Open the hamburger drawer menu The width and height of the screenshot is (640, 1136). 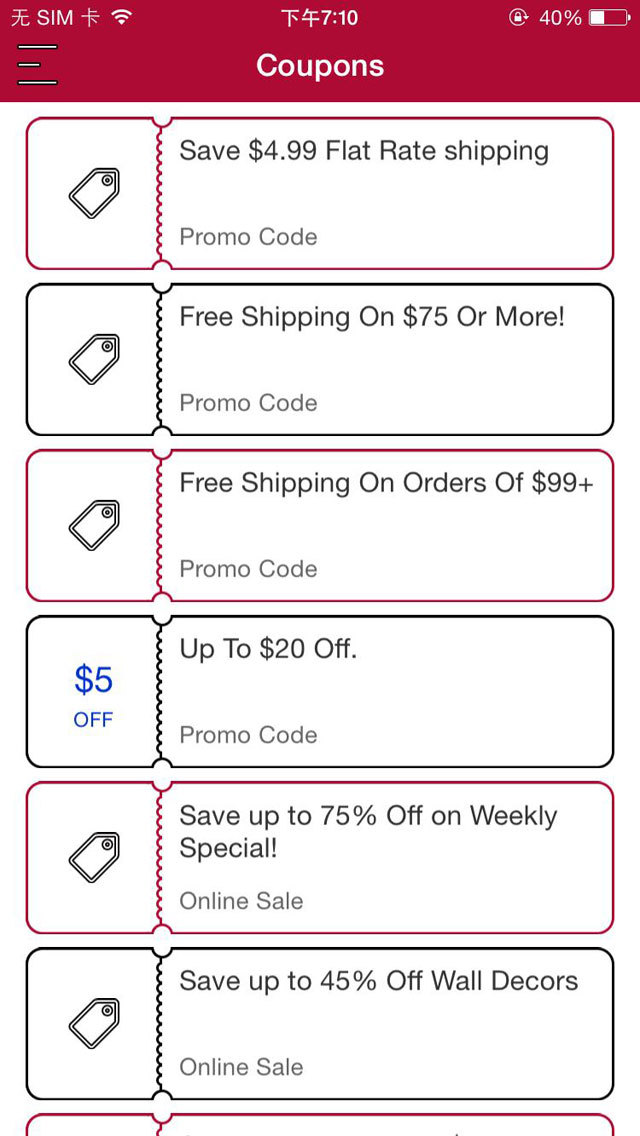point(37,65)
